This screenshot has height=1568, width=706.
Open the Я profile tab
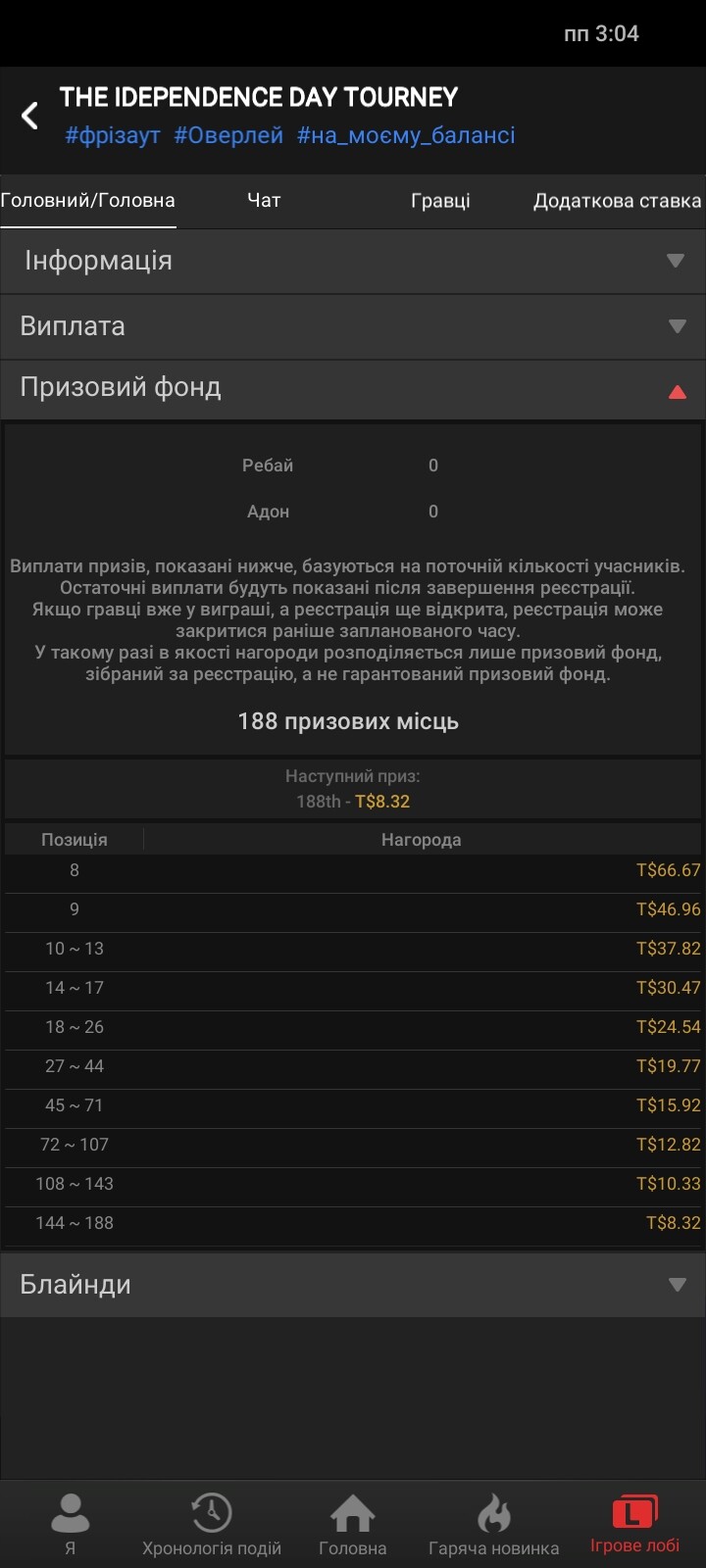pyautogui.click(x=70, y=1524)
